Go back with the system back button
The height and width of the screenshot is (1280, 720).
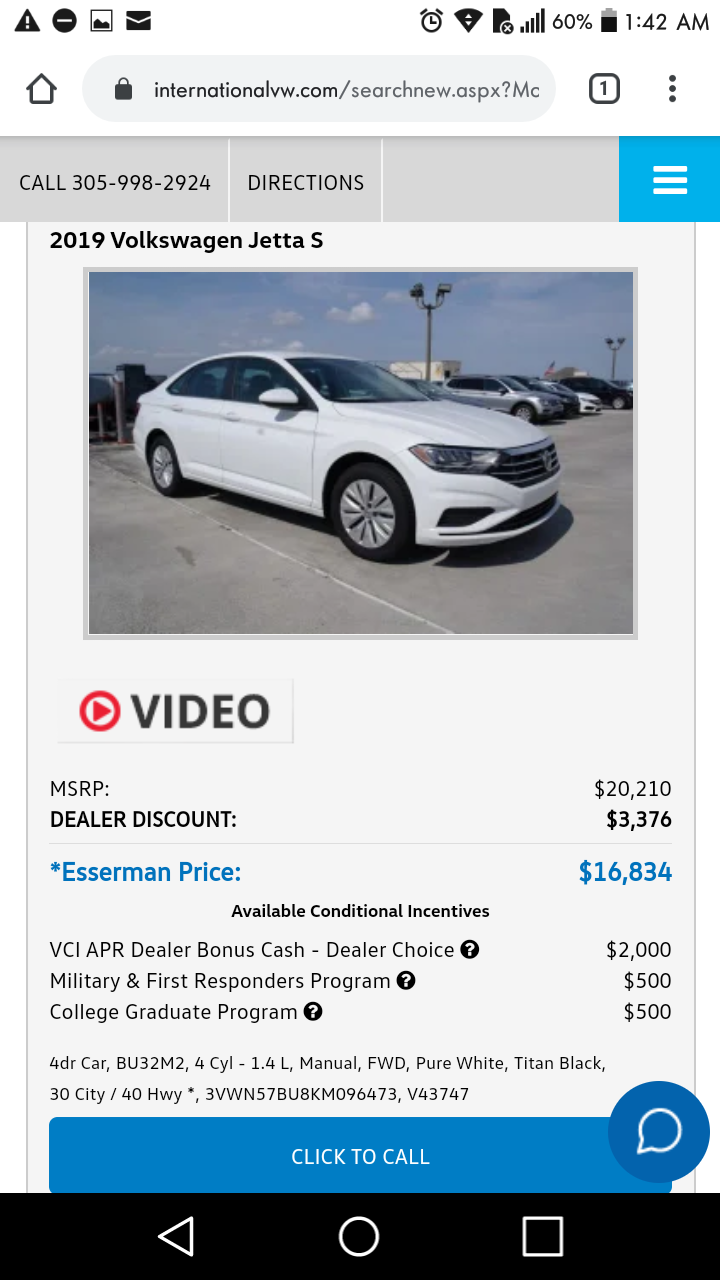tap(176, 1237)
